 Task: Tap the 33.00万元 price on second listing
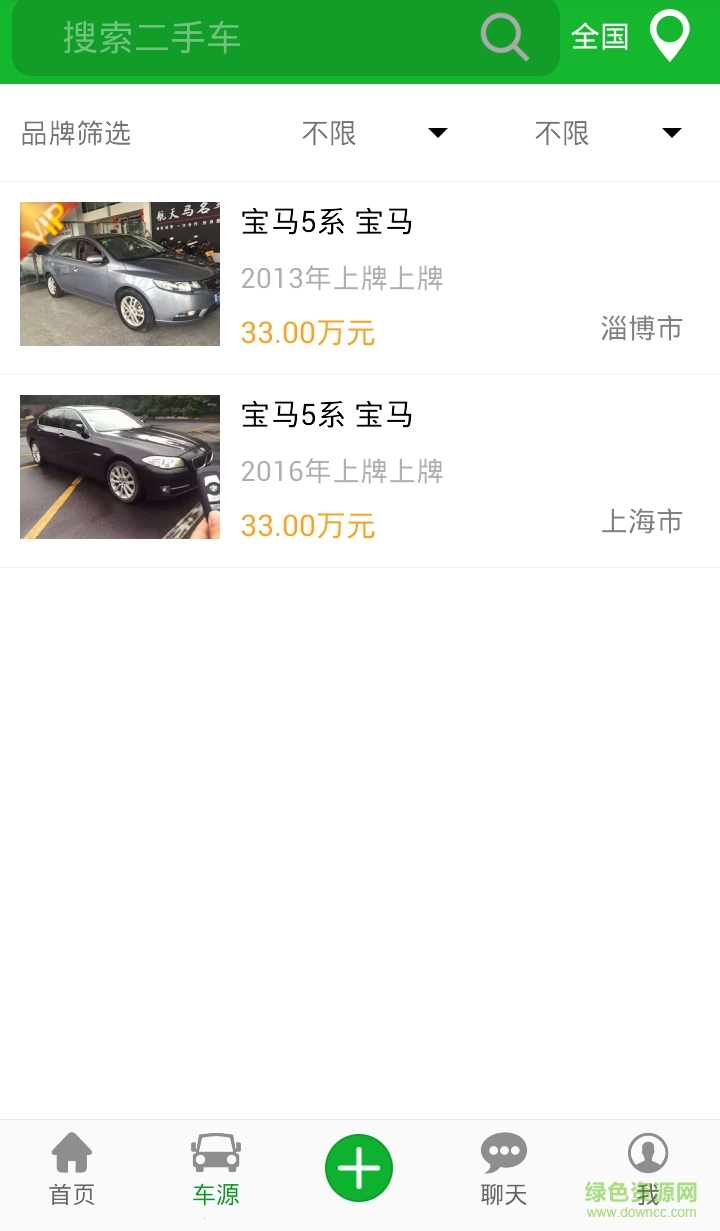pos(309,525)
